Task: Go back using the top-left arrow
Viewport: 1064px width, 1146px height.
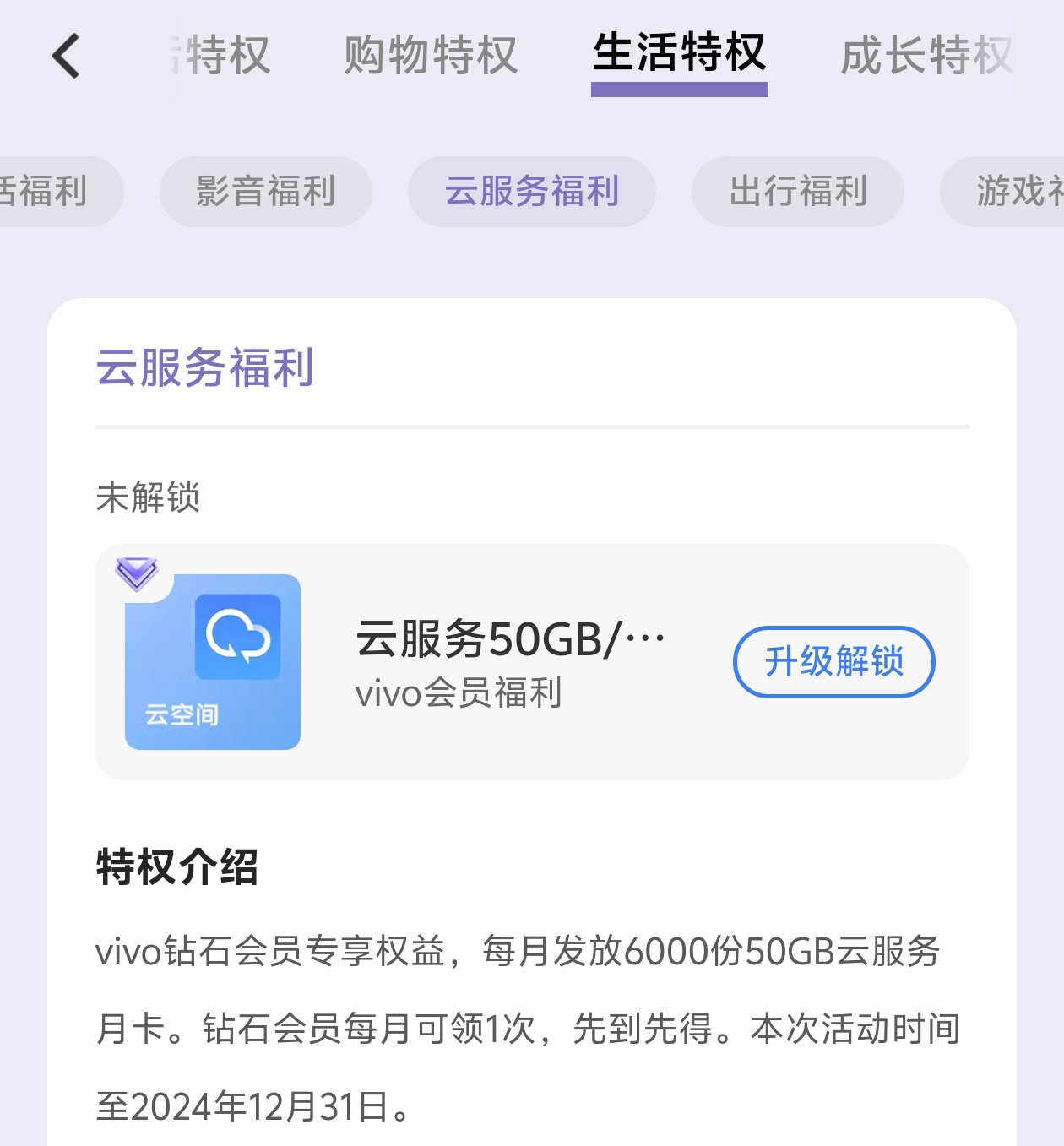Action: (66, 56)
